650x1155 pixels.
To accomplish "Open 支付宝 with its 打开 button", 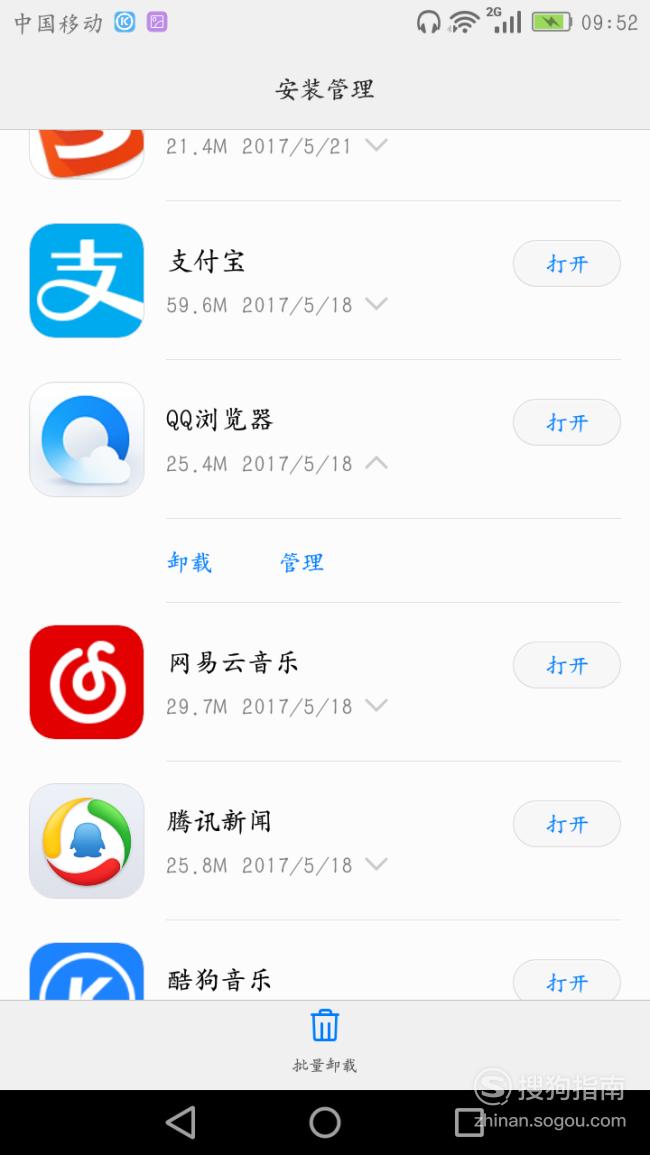I will point(567,264).
